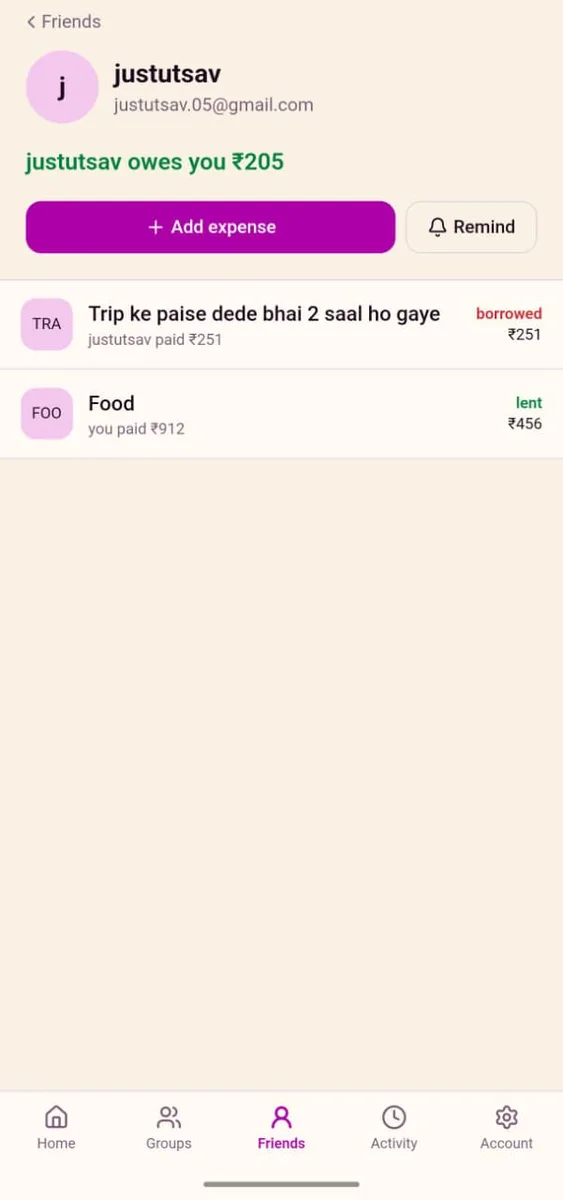The width and height of the screenshot is (563, 1200).
Task: Switch to the Groups tab
Action: 169,1128
